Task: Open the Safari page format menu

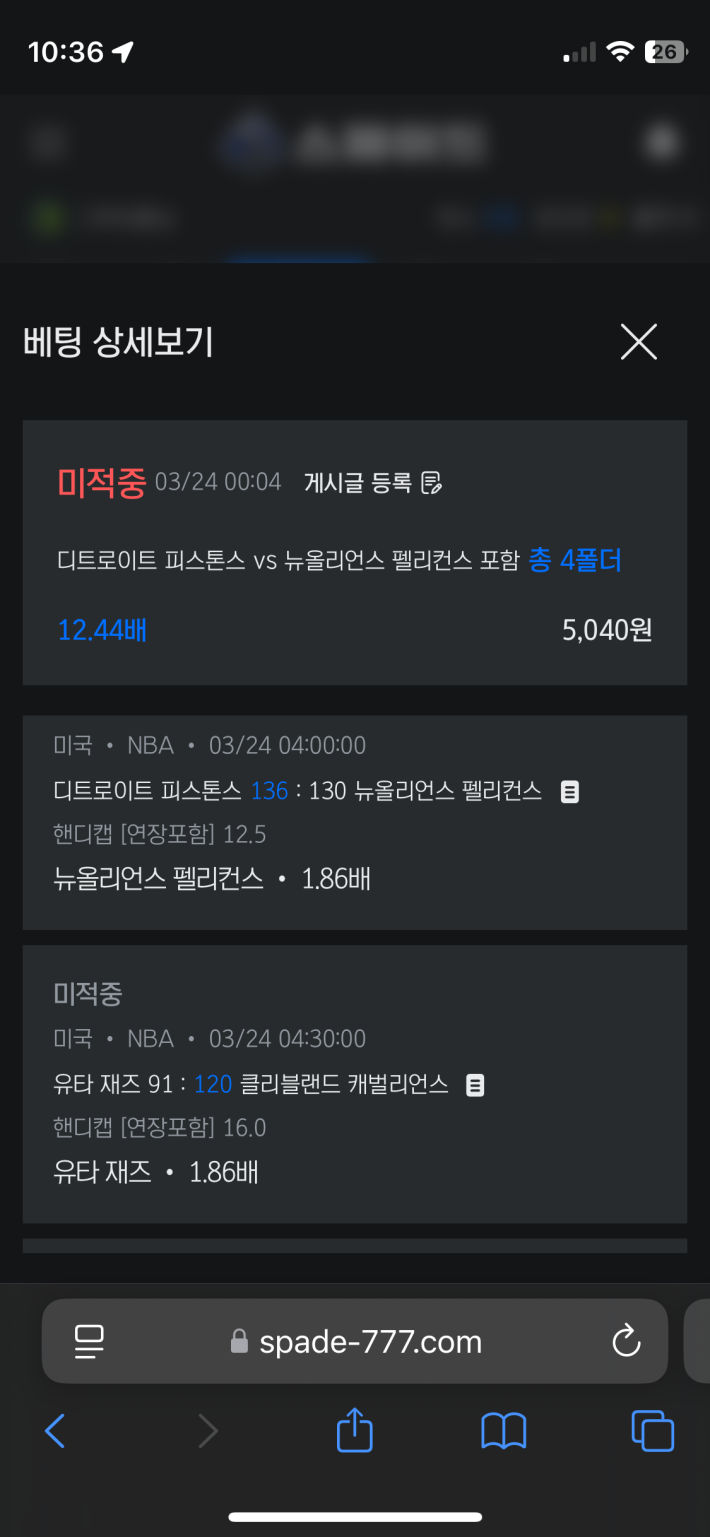Action: [90, 1341]
